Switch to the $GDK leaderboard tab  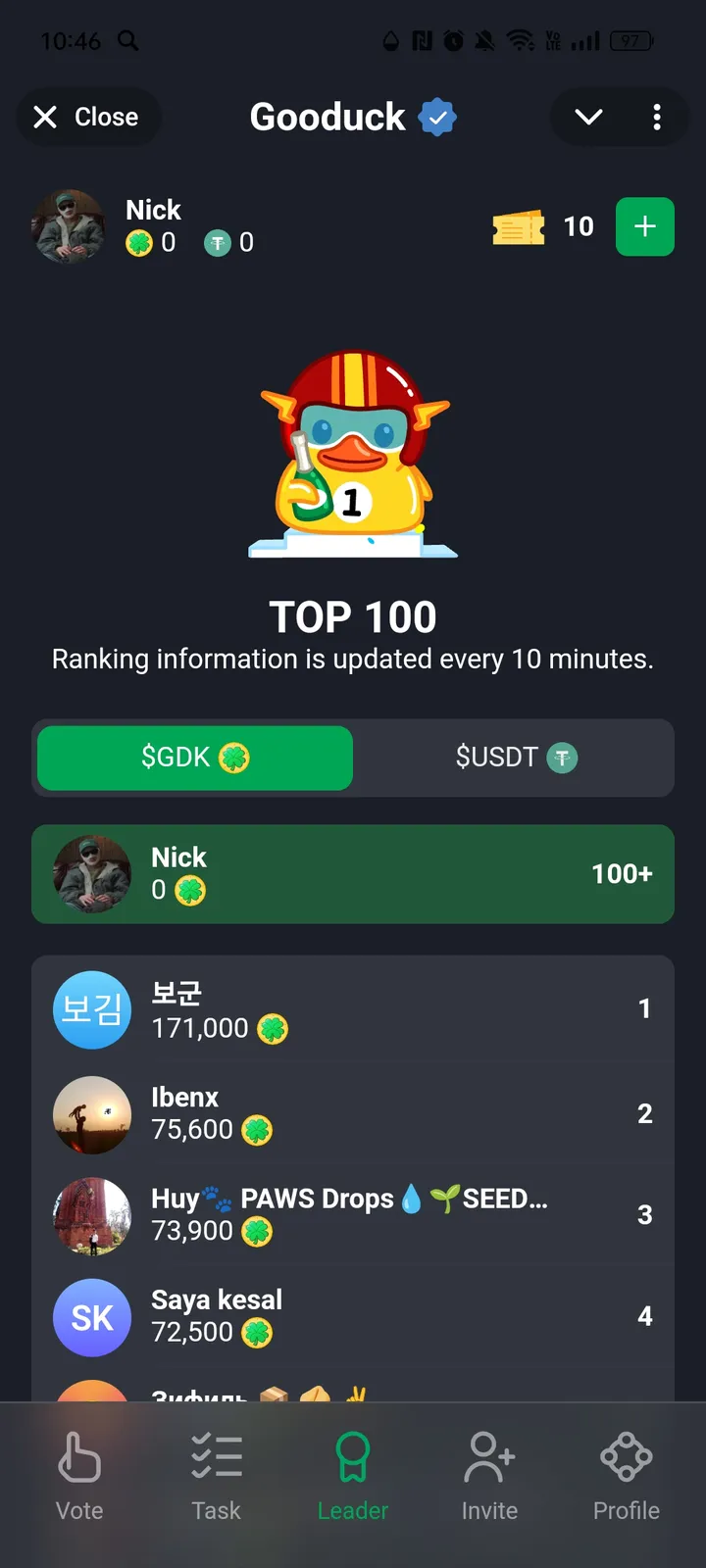194,758
